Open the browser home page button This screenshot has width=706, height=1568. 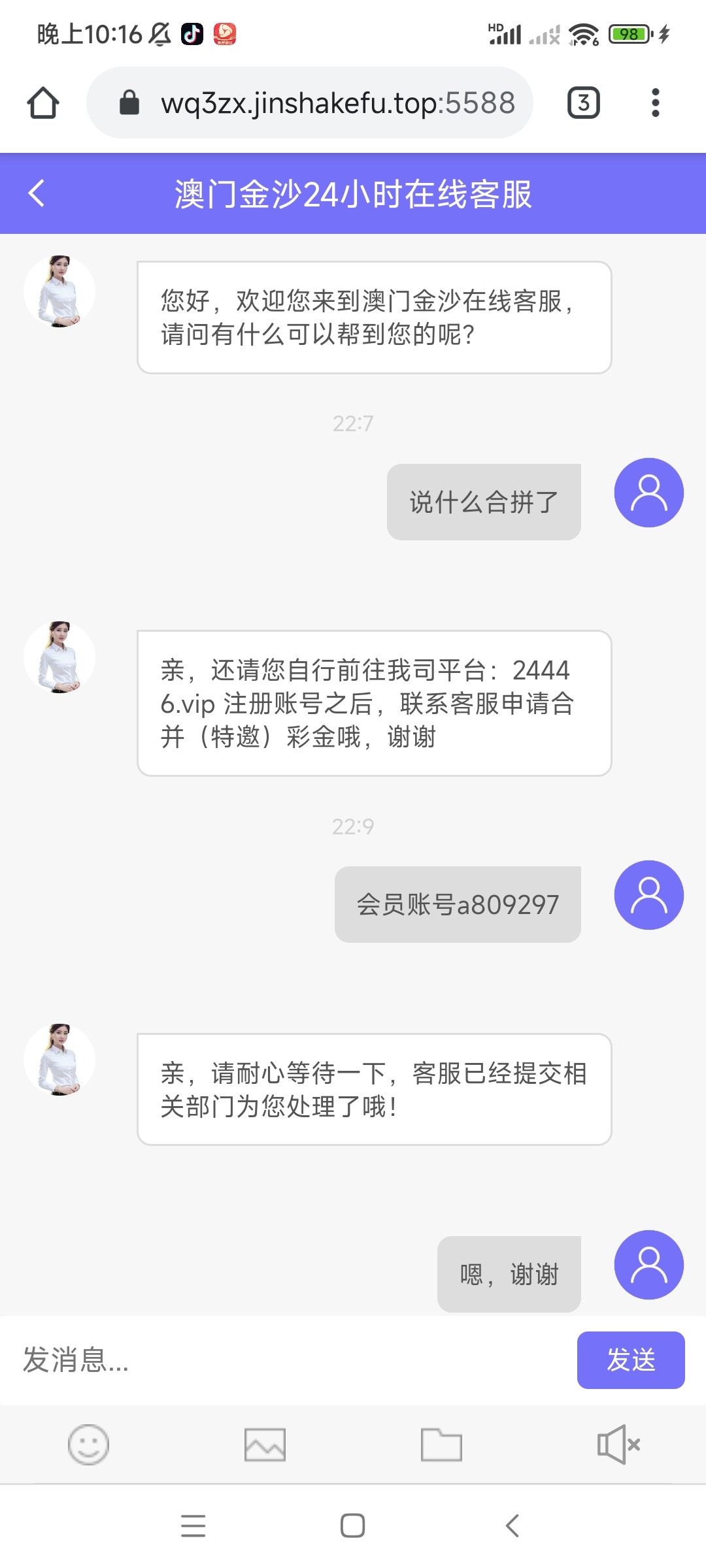[43, 103]
